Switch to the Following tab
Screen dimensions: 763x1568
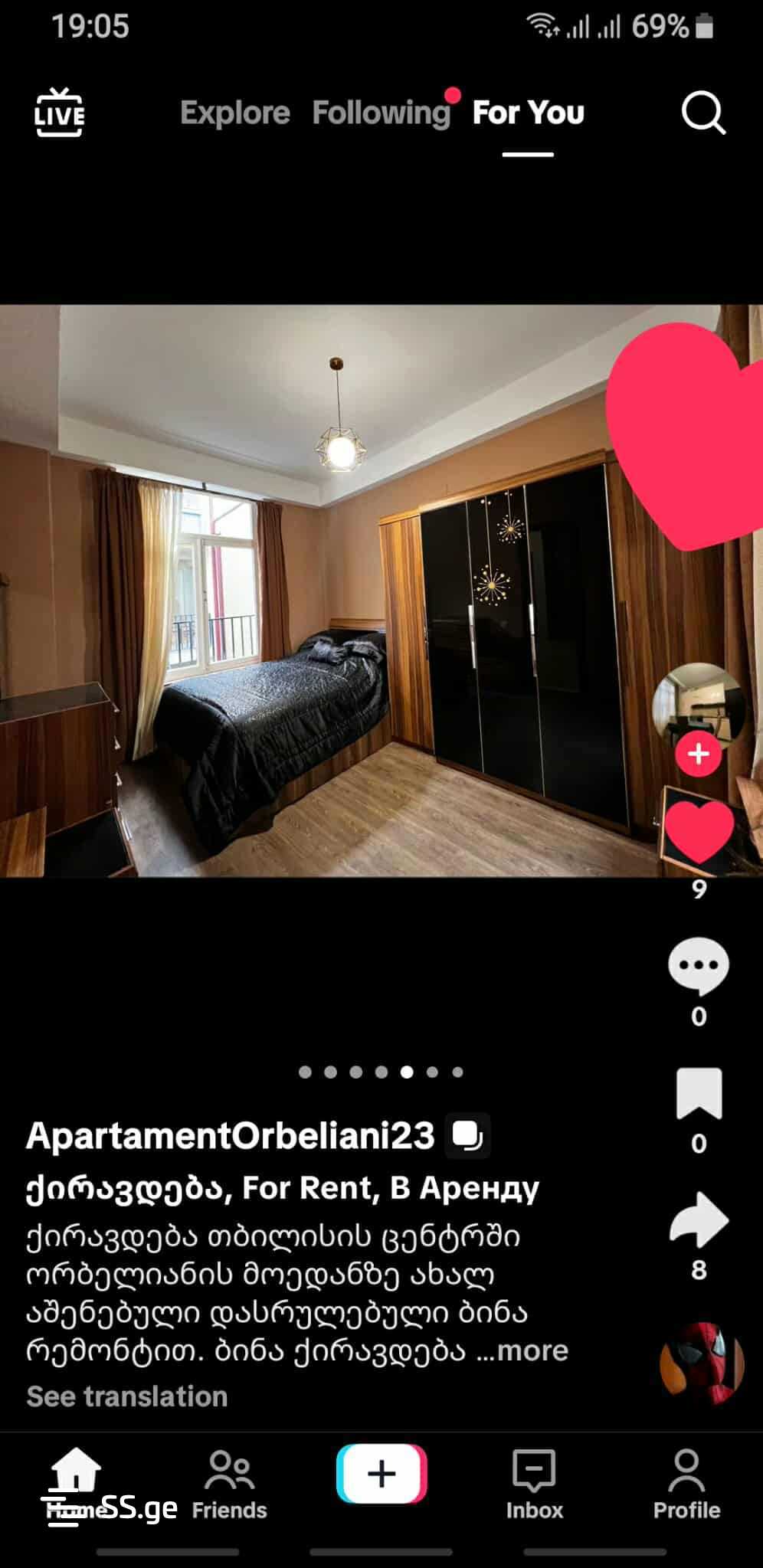tap(381, 113)
